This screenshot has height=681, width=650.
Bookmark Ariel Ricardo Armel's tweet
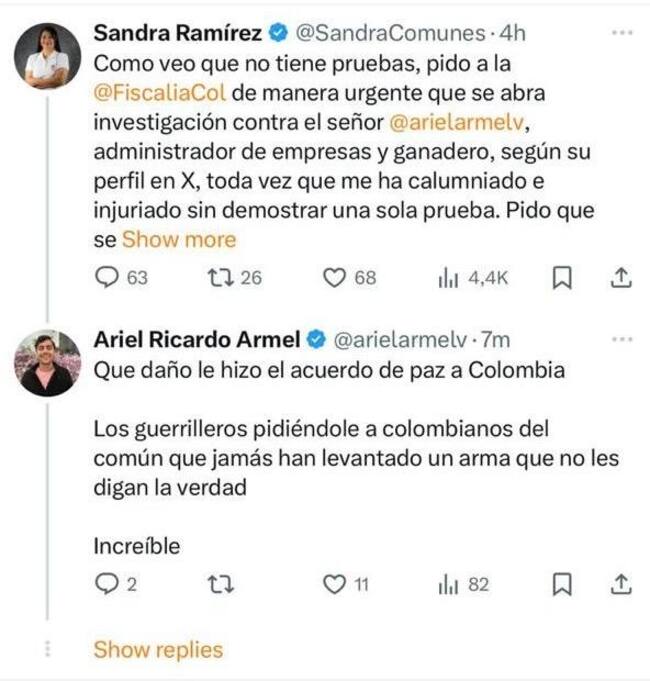[563, 585]
